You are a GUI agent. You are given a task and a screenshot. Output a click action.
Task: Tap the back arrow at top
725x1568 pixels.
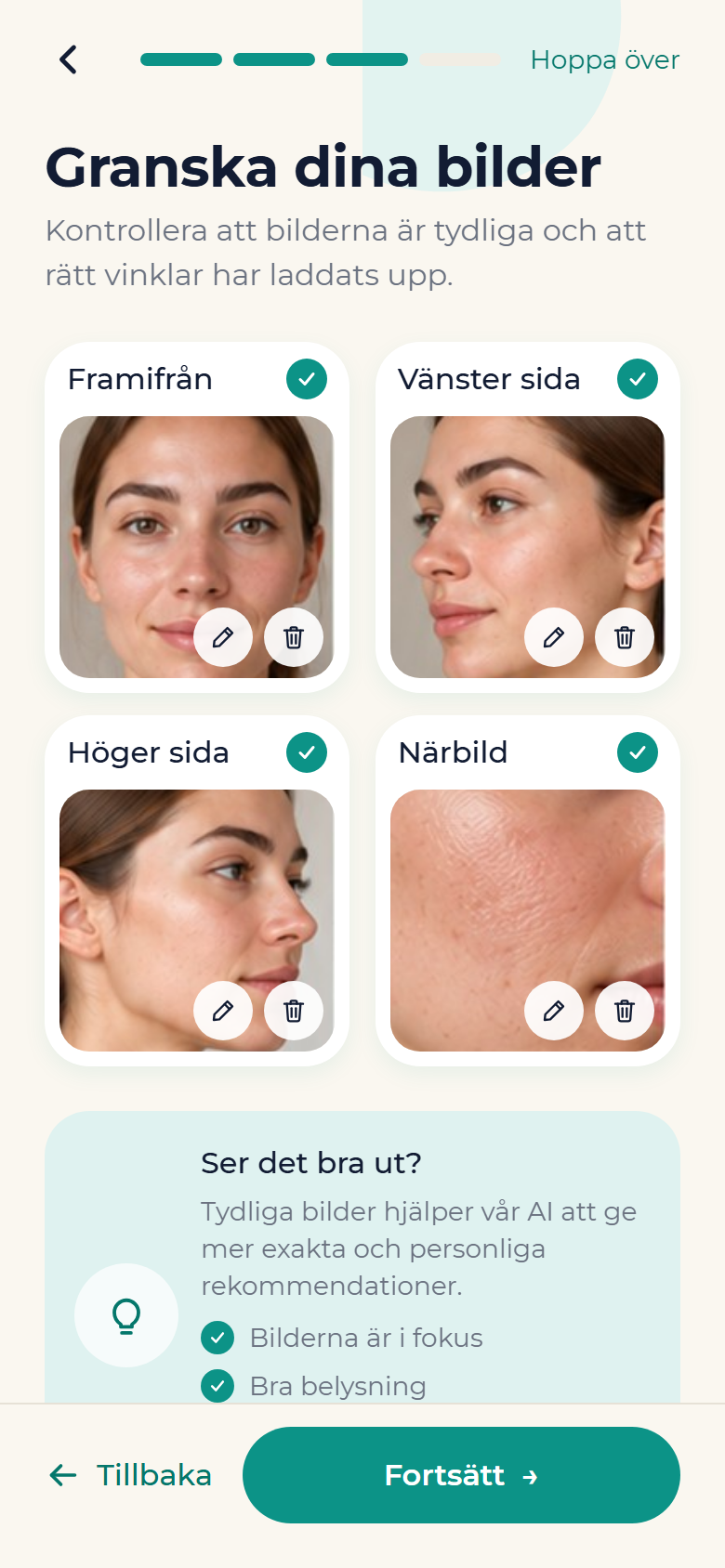(x=68, y=59)
